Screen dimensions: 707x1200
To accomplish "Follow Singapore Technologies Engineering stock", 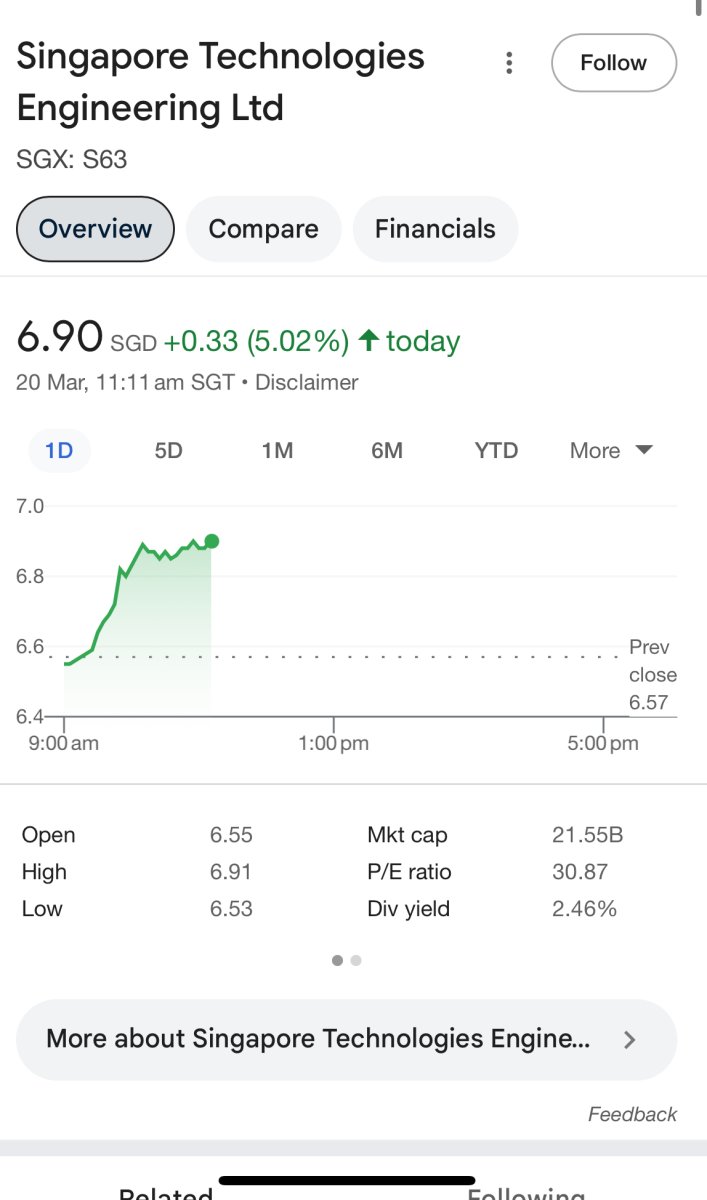I will (x=613, y=63).
